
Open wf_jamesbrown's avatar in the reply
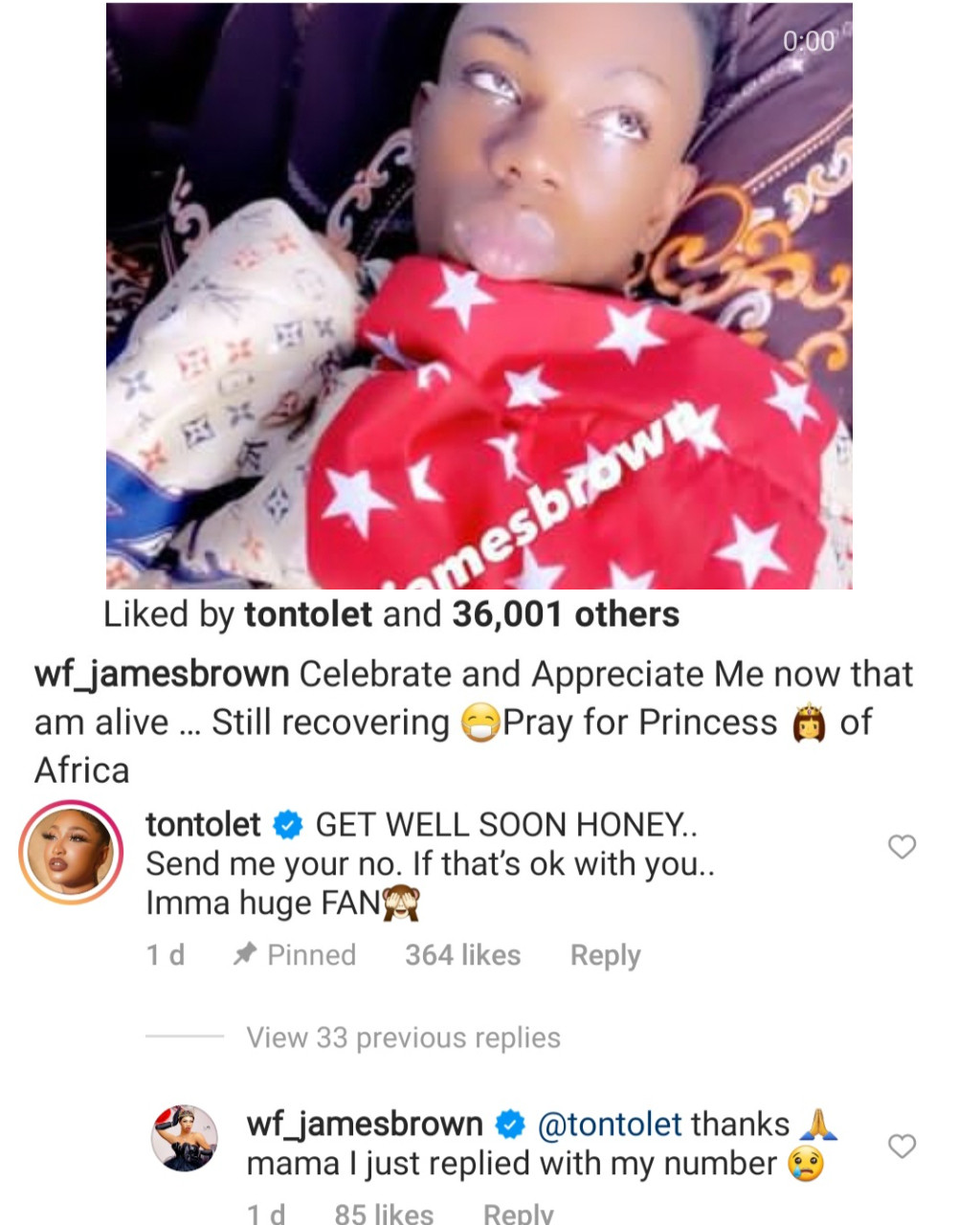(x=185, y=1138)
